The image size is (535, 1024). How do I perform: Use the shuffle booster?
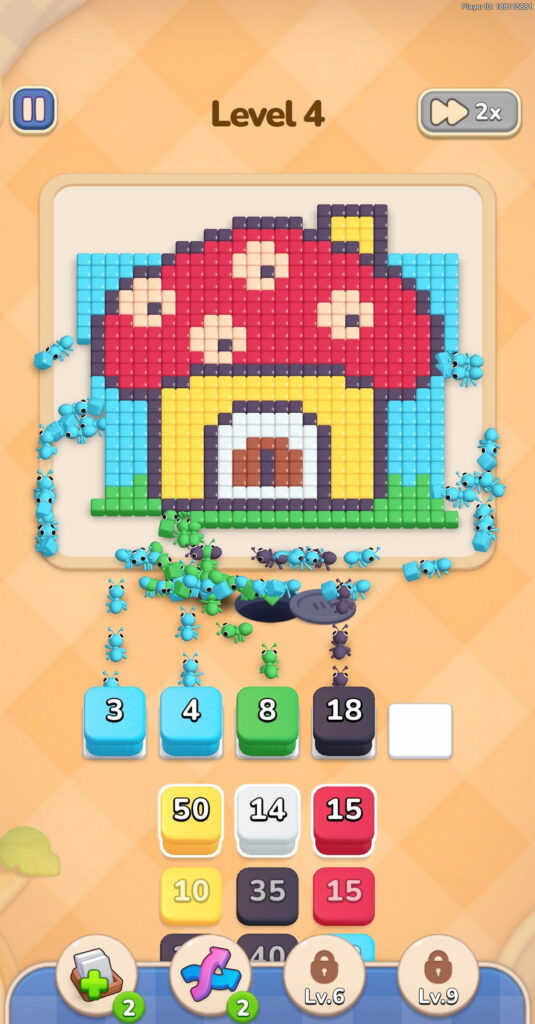coord(210,975)
